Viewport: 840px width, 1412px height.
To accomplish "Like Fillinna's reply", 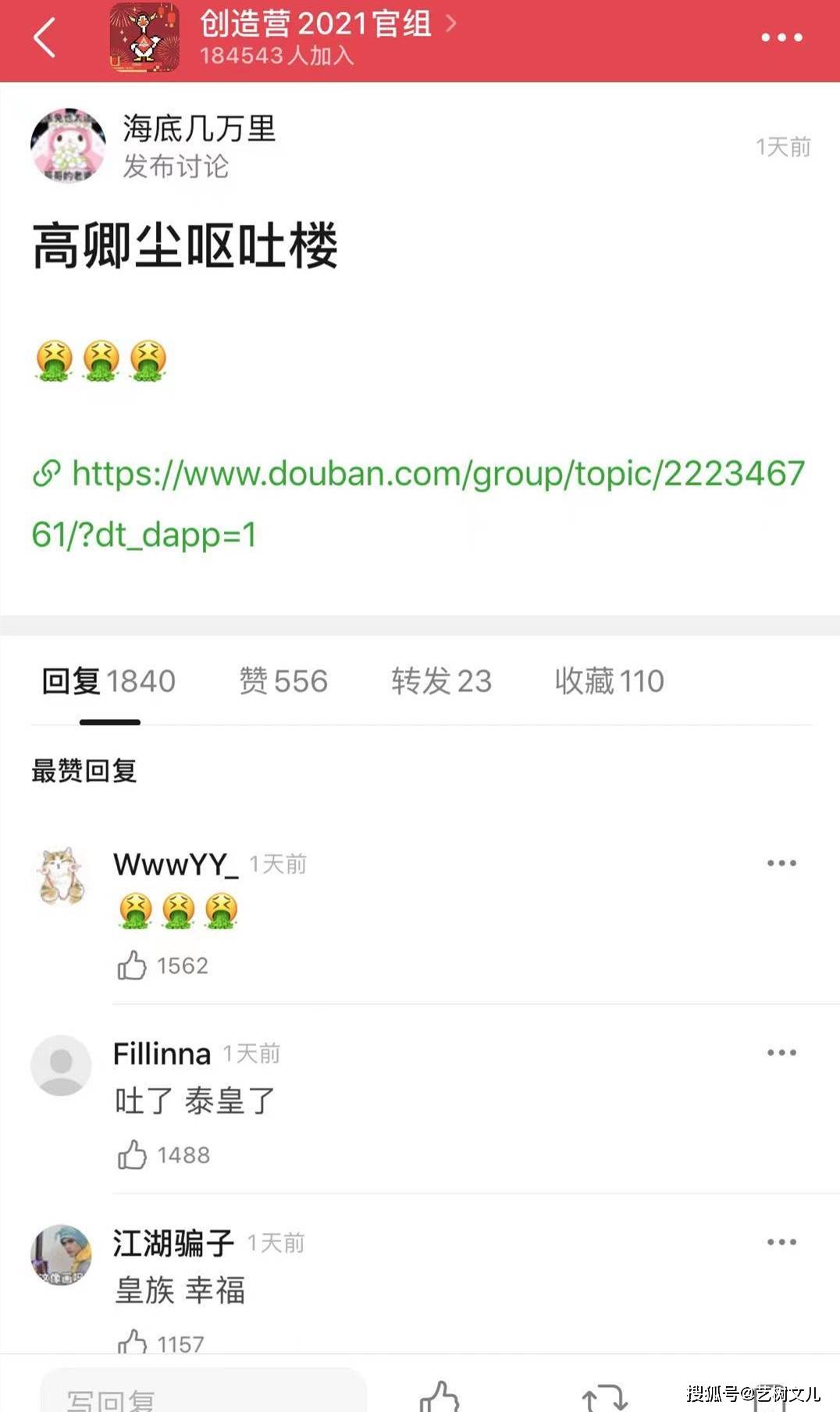I will (132, 1154).
